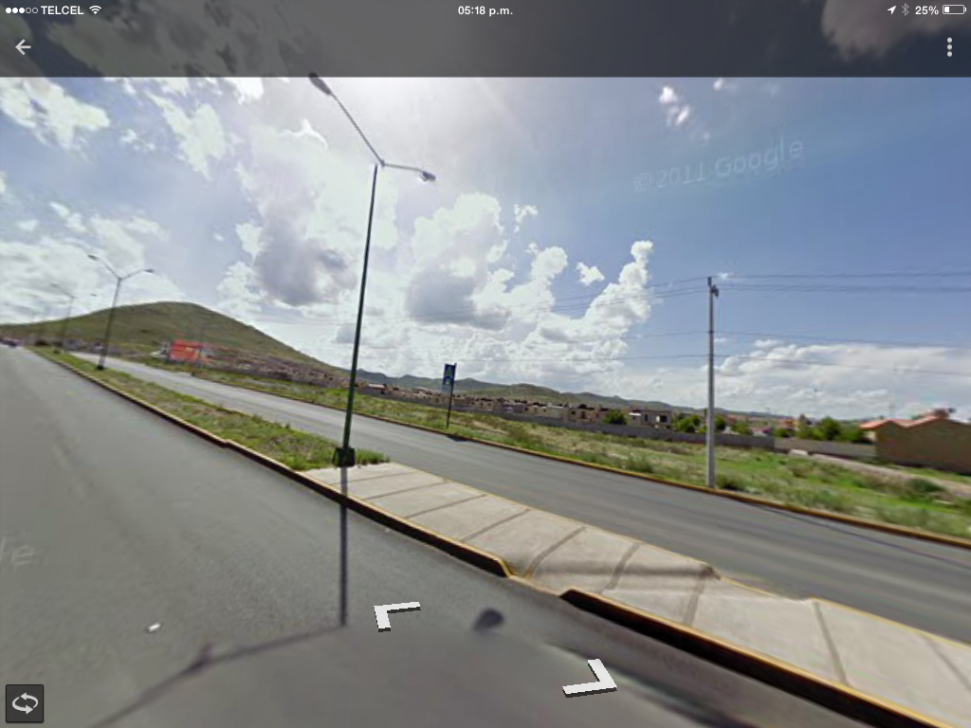Open the three-dot overflow menu
Screen dimensions: 971x728
point(948,47)
